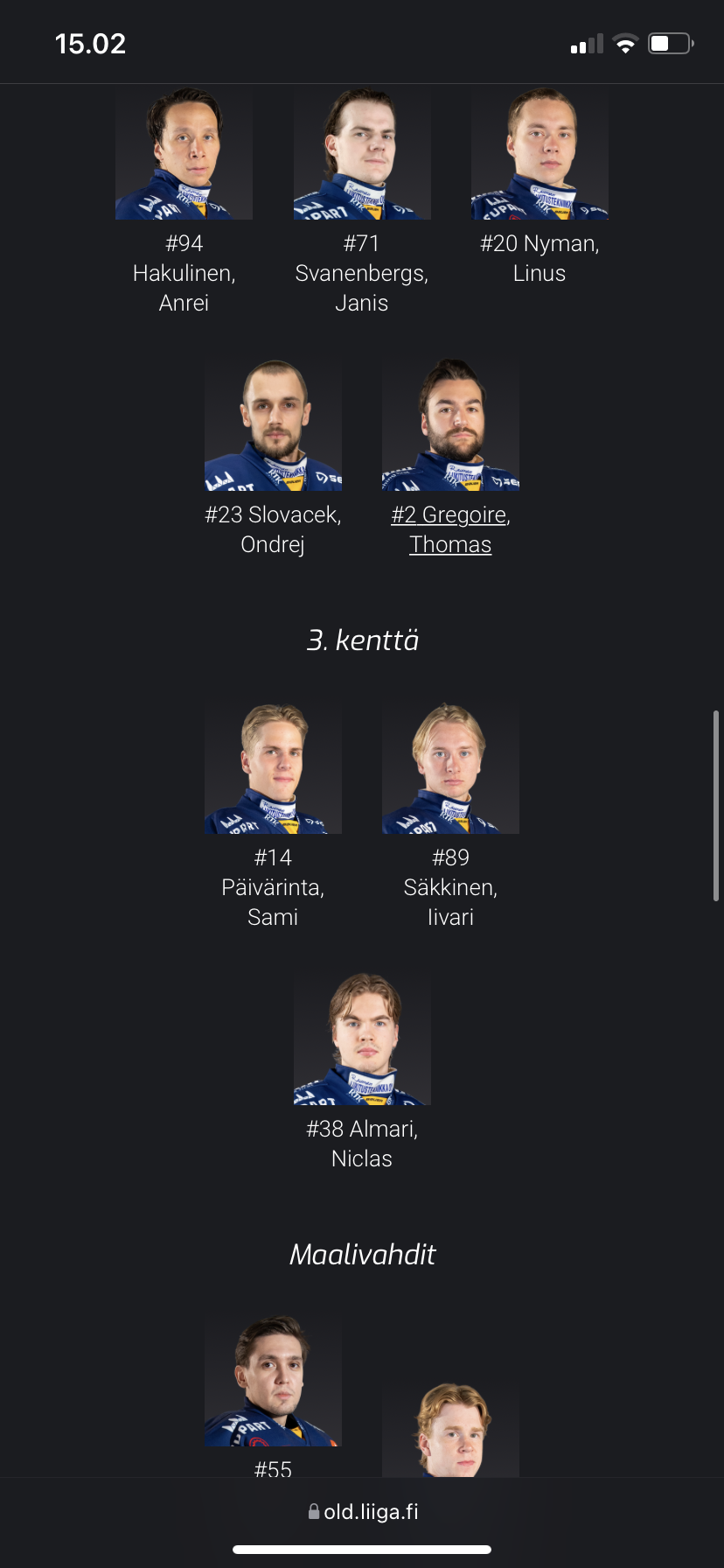Viewport: 724px width, 1568px height.
Task: View Iivari Säkkinen's player page
Action: pos(450,887)
